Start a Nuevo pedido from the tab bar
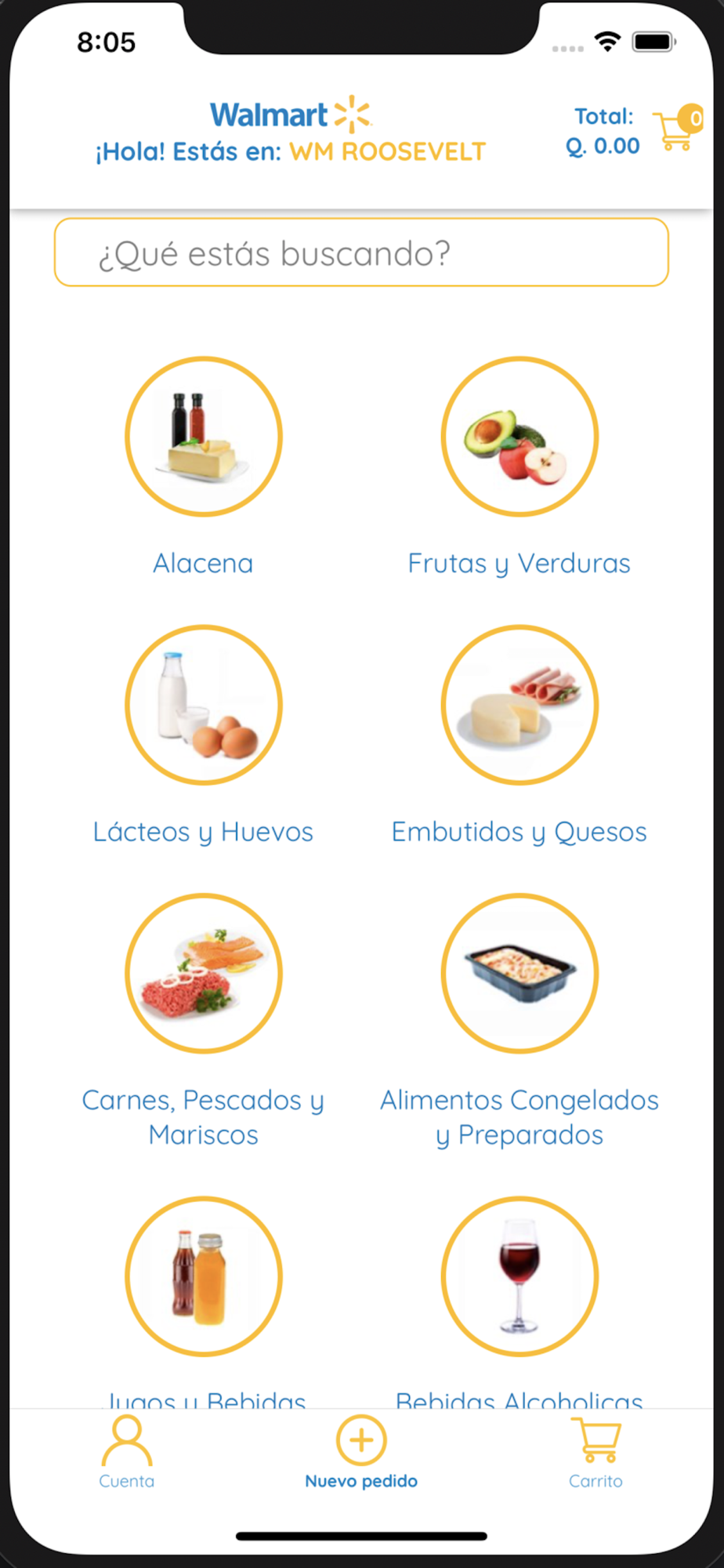This screenshot has height=1568, width=724. point(361,1451)
